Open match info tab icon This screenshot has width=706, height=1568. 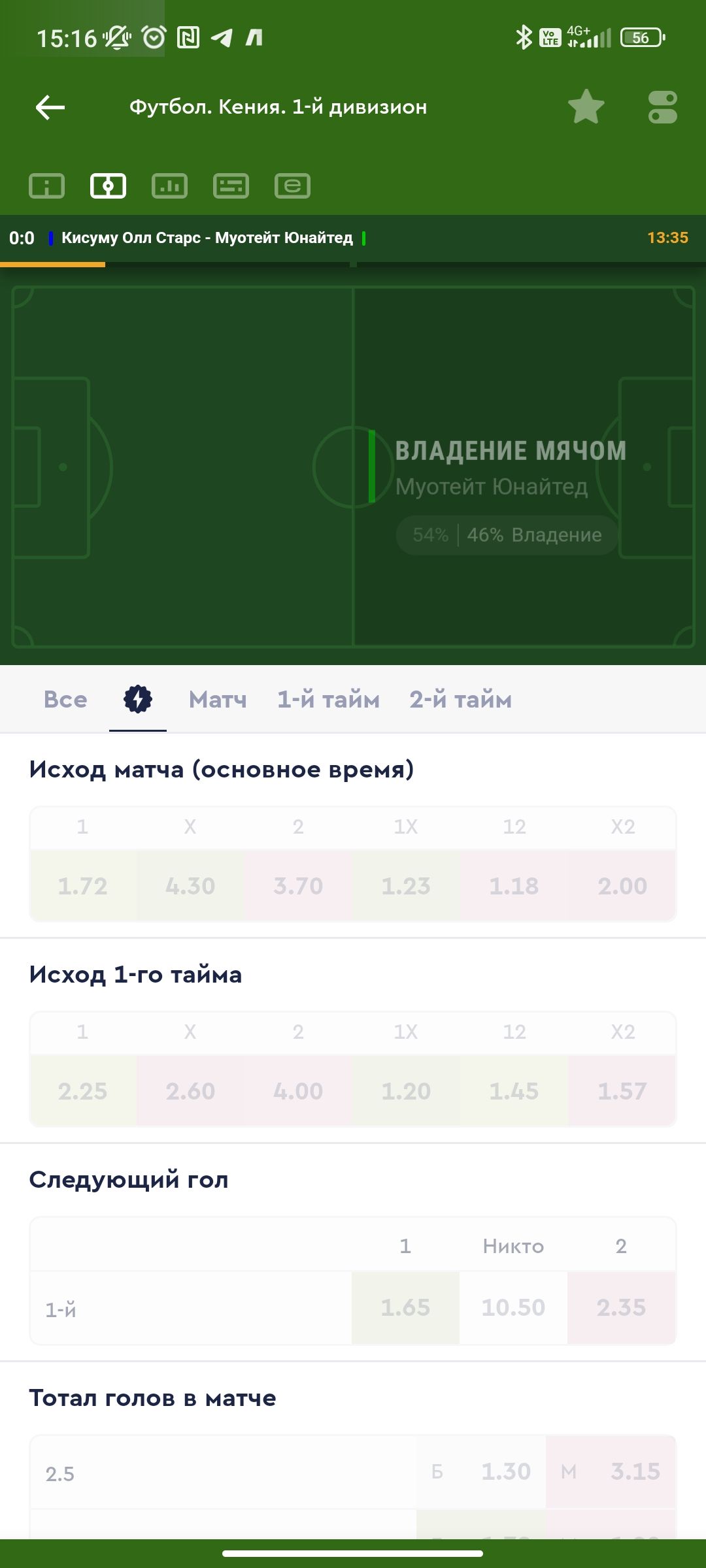point(46,186)
